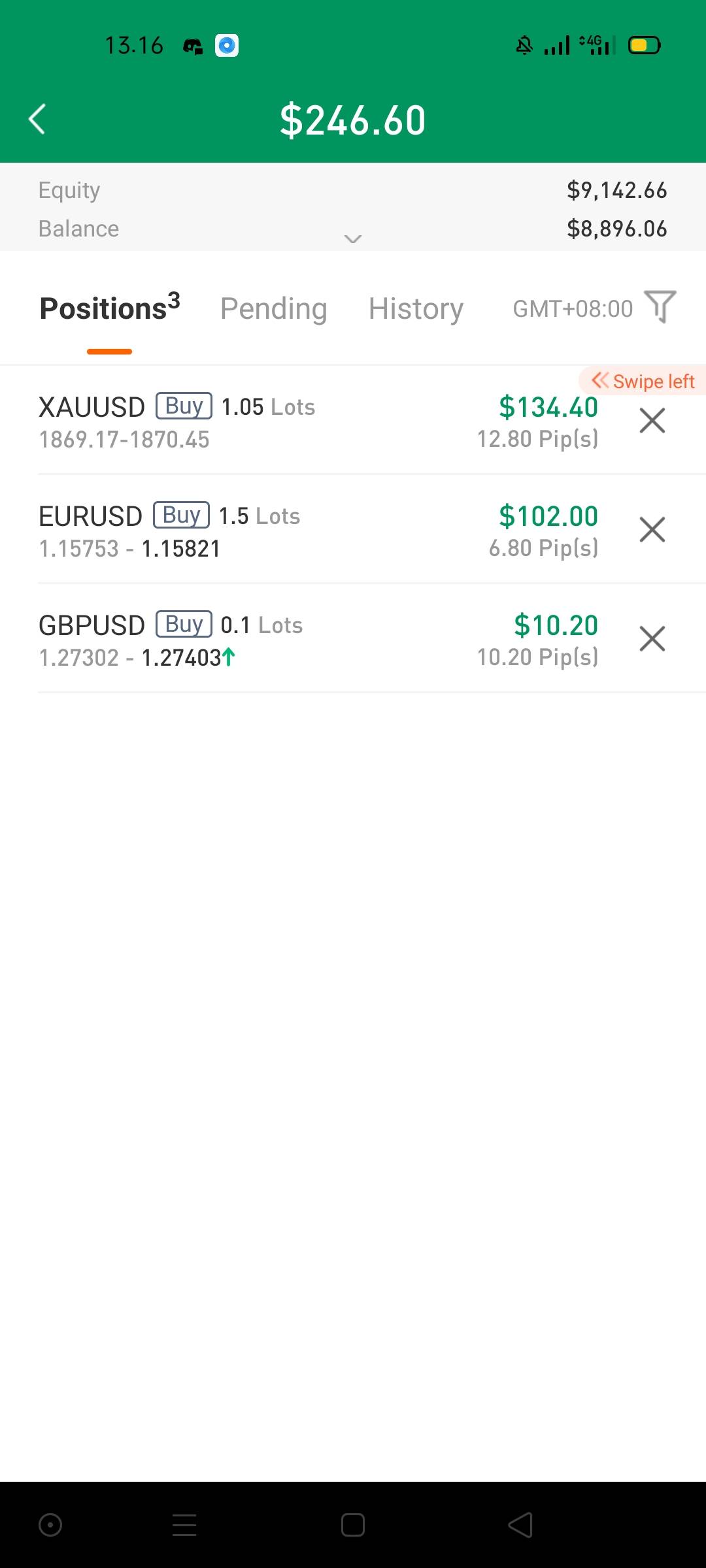Go back using the header arrow
Viewport: 706px width, 1568px height.
(x=37, y=120)
